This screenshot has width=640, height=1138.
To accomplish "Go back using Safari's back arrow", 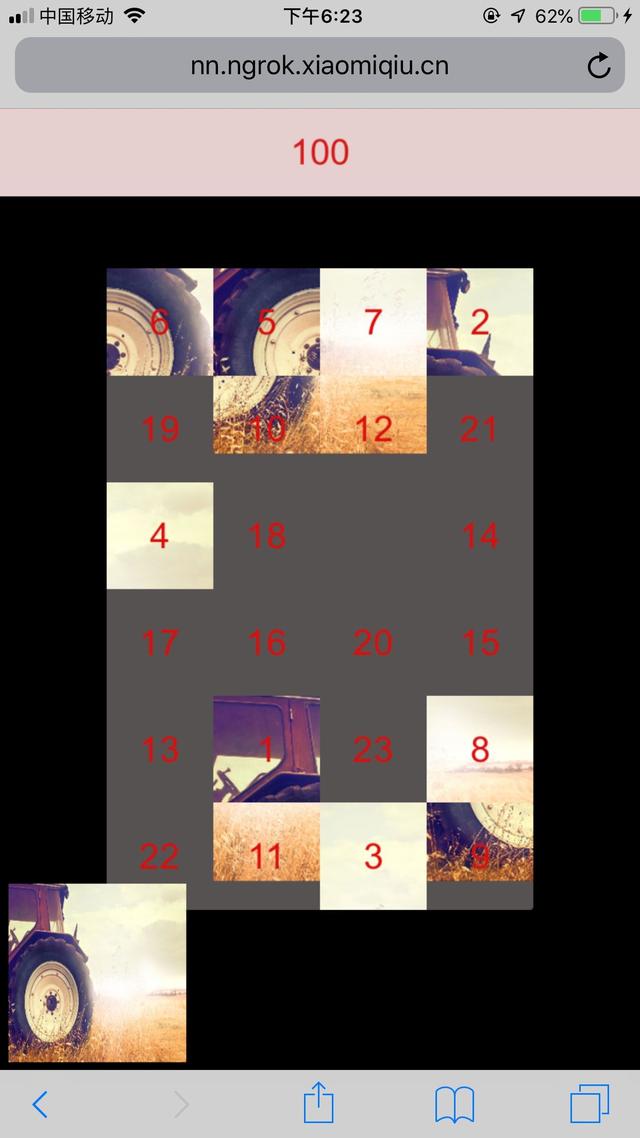I will pos(40,1104).
